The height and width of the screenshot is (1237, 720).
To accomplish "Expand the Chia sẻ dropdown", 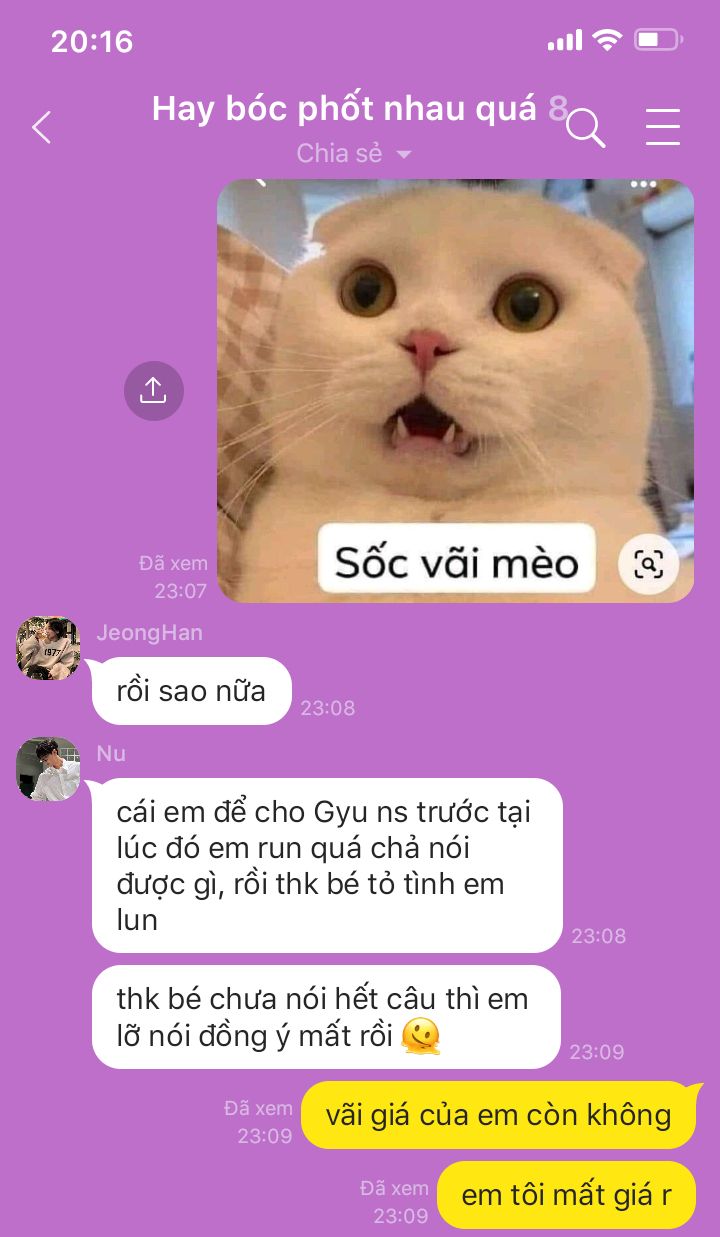I will 354,154.
